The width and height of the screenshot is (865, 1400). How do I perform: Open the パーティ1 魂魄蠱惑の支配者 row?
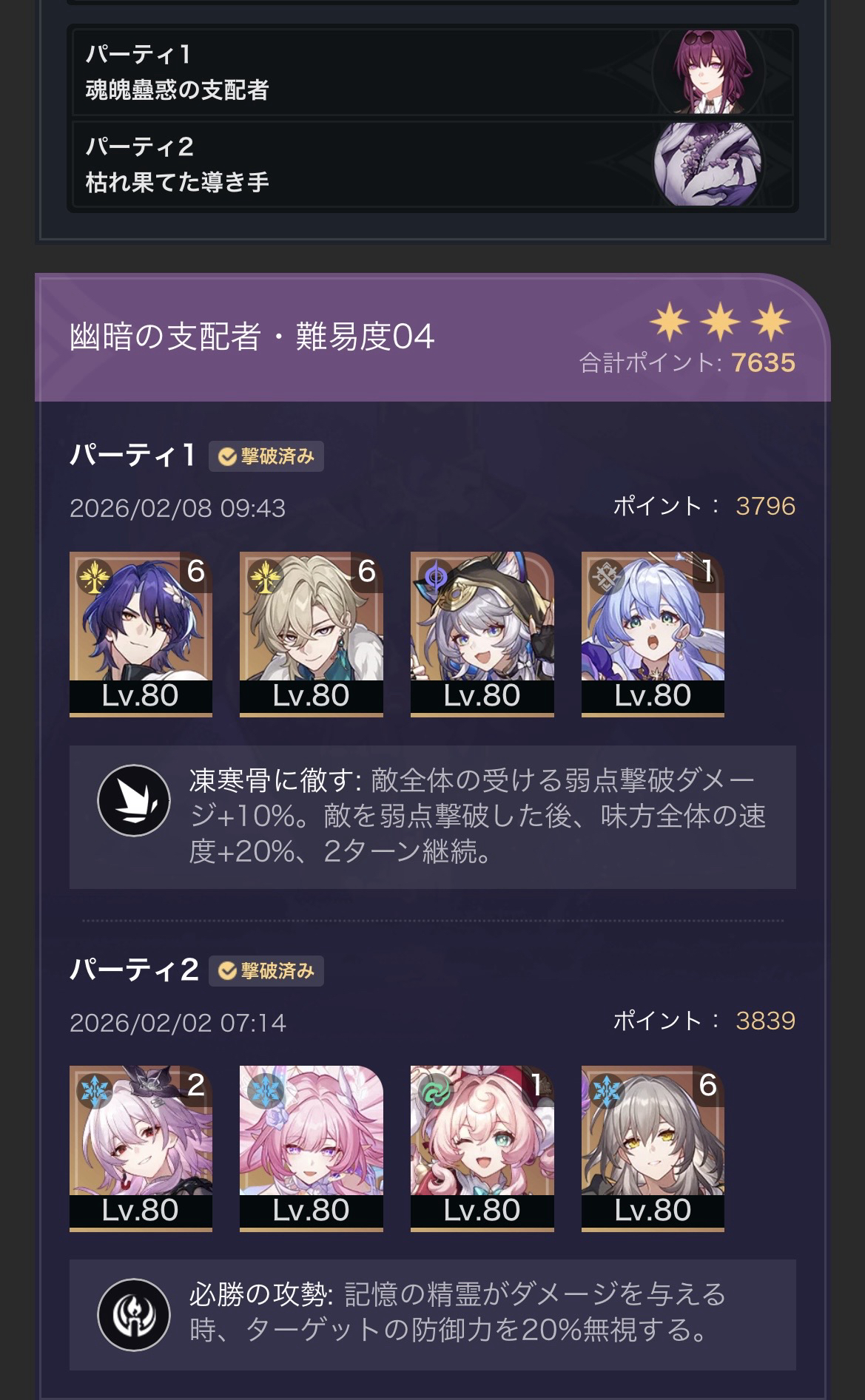point(432,72)
